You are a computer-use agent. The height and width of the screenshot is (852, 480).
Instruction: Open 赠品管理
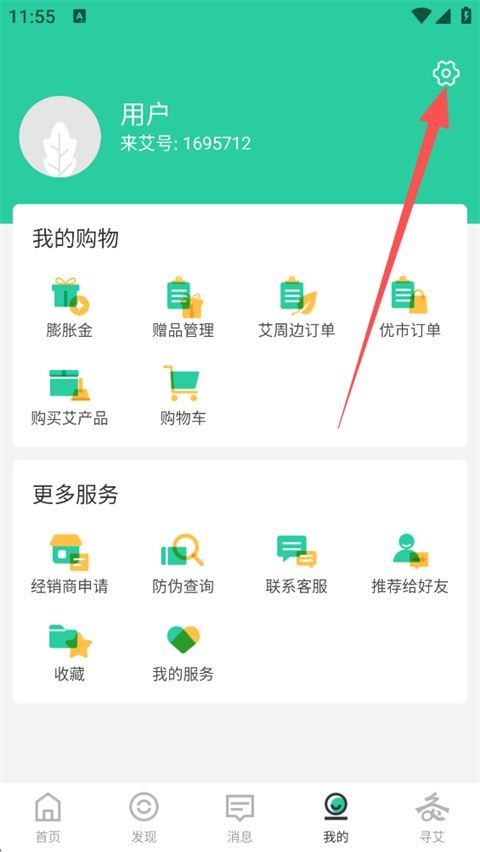[183, 308]
